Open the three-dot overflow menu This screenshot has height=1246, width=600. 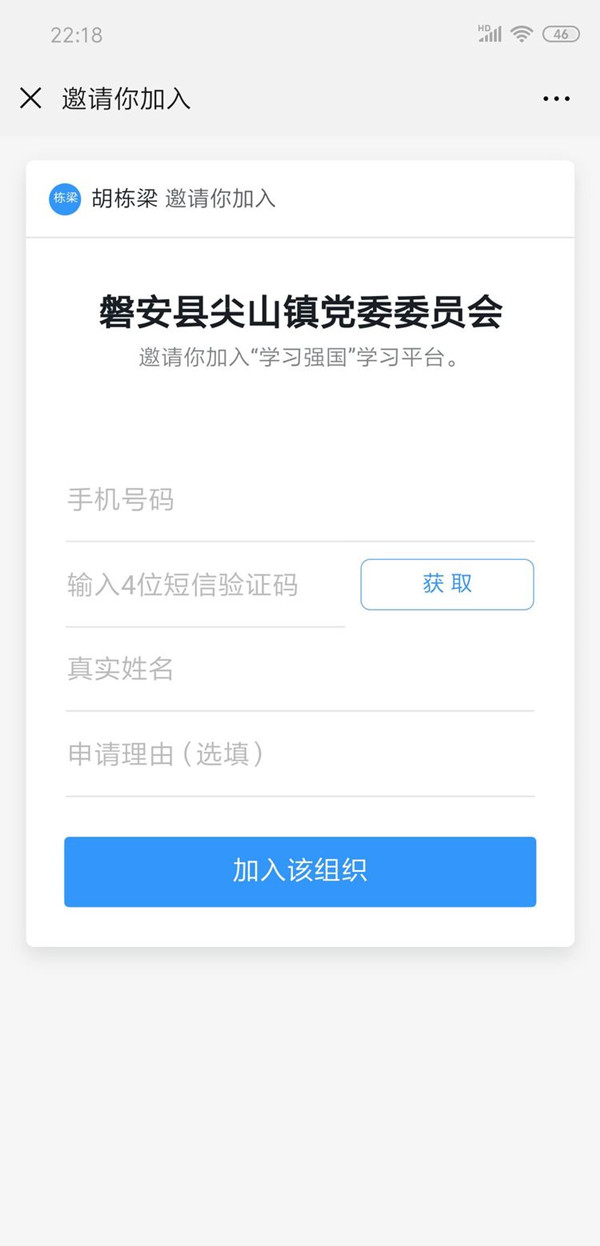[x=556, y=99]
